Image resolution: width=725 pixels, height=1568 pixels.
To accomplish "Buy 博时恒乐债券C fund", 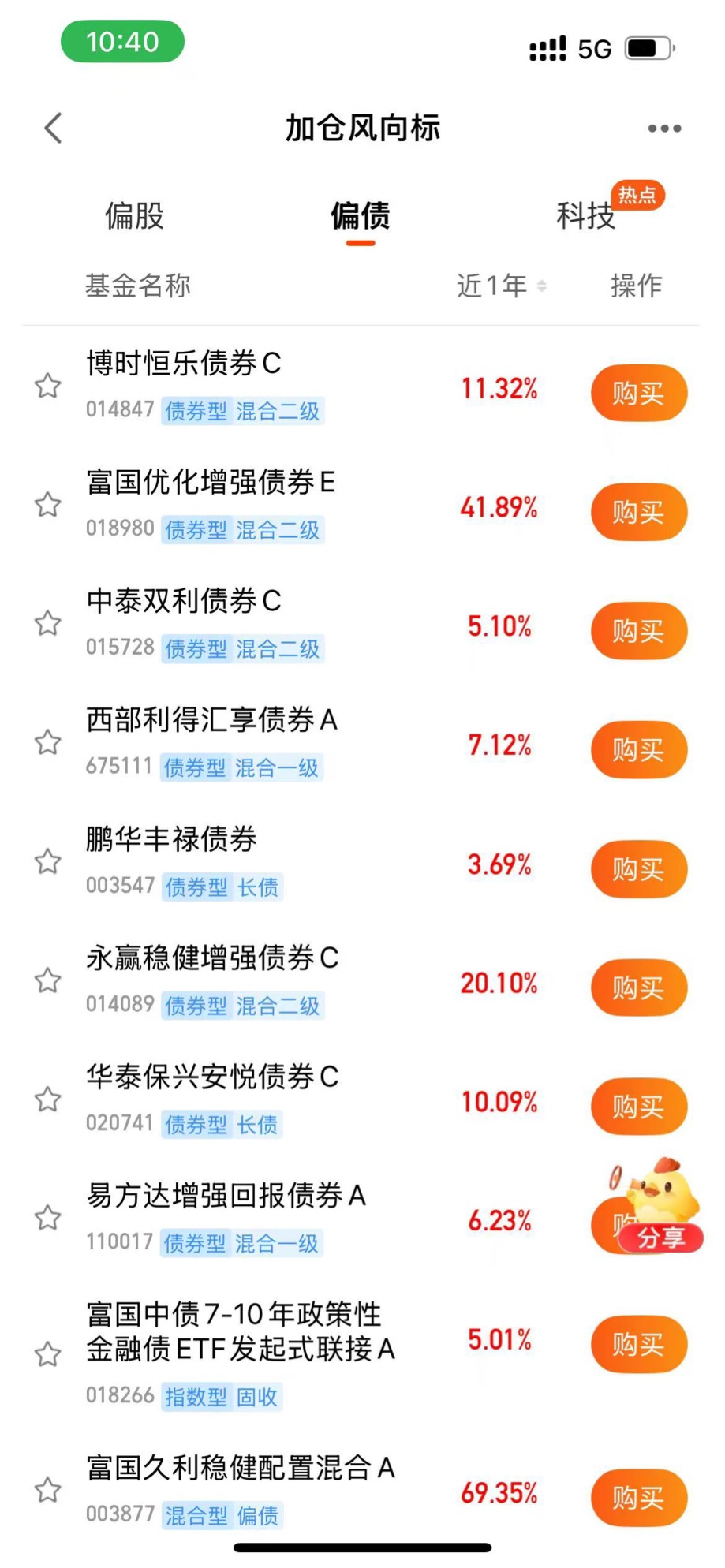I will pos(639,393).
